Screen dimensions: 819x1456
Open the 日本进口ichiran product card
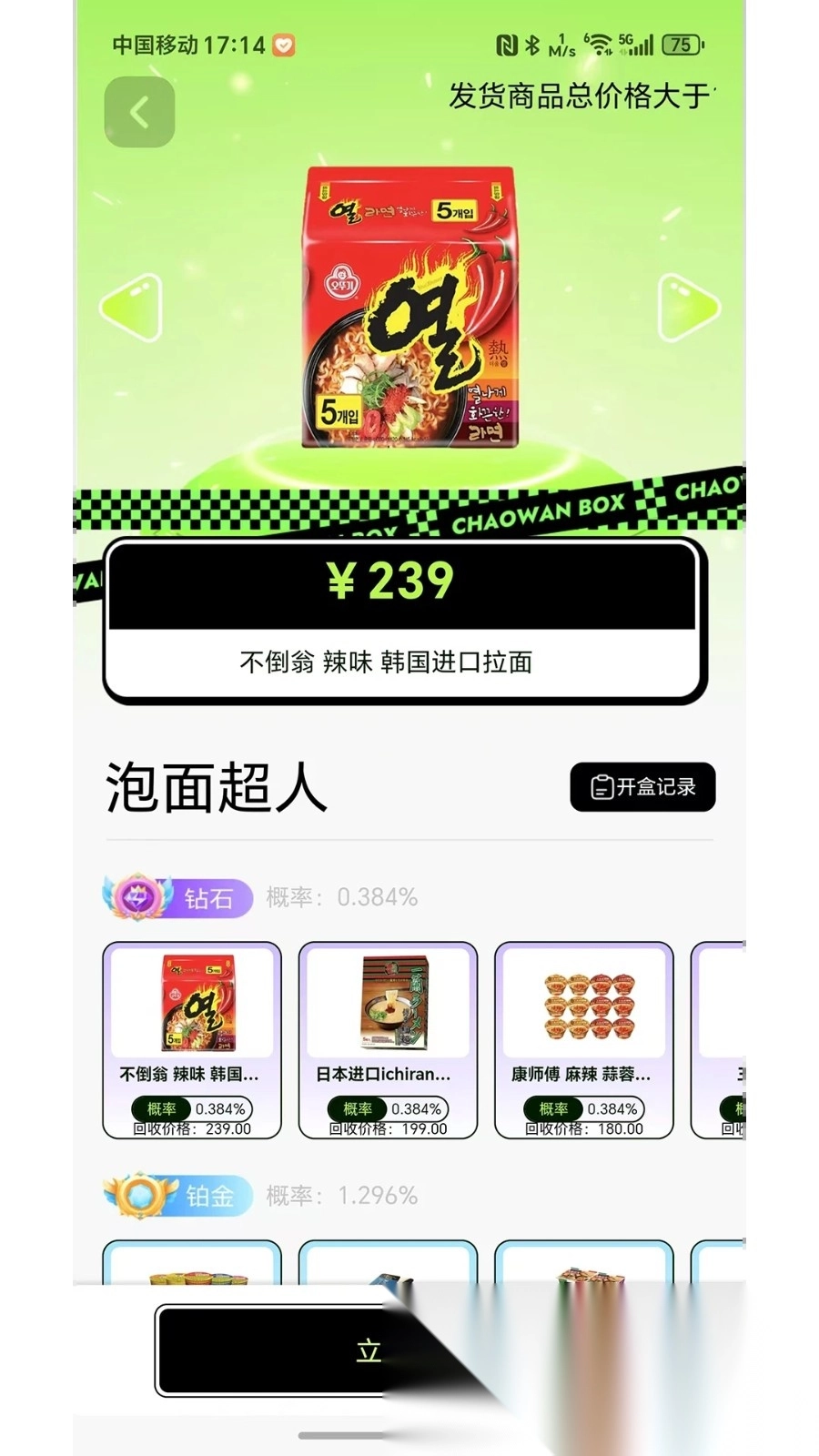point(388,1039)
